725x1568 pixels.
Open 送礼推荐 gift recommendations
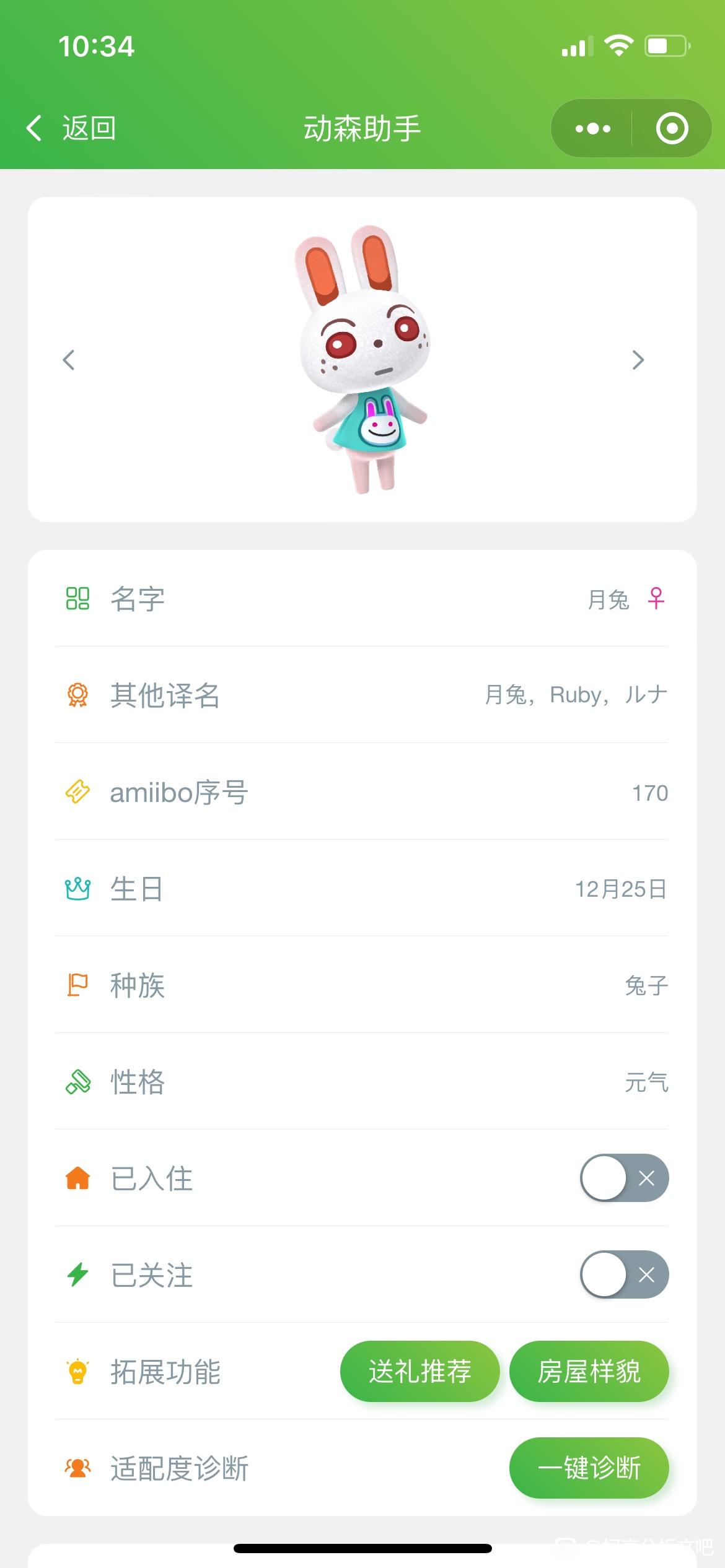(x=420, y=1372)
